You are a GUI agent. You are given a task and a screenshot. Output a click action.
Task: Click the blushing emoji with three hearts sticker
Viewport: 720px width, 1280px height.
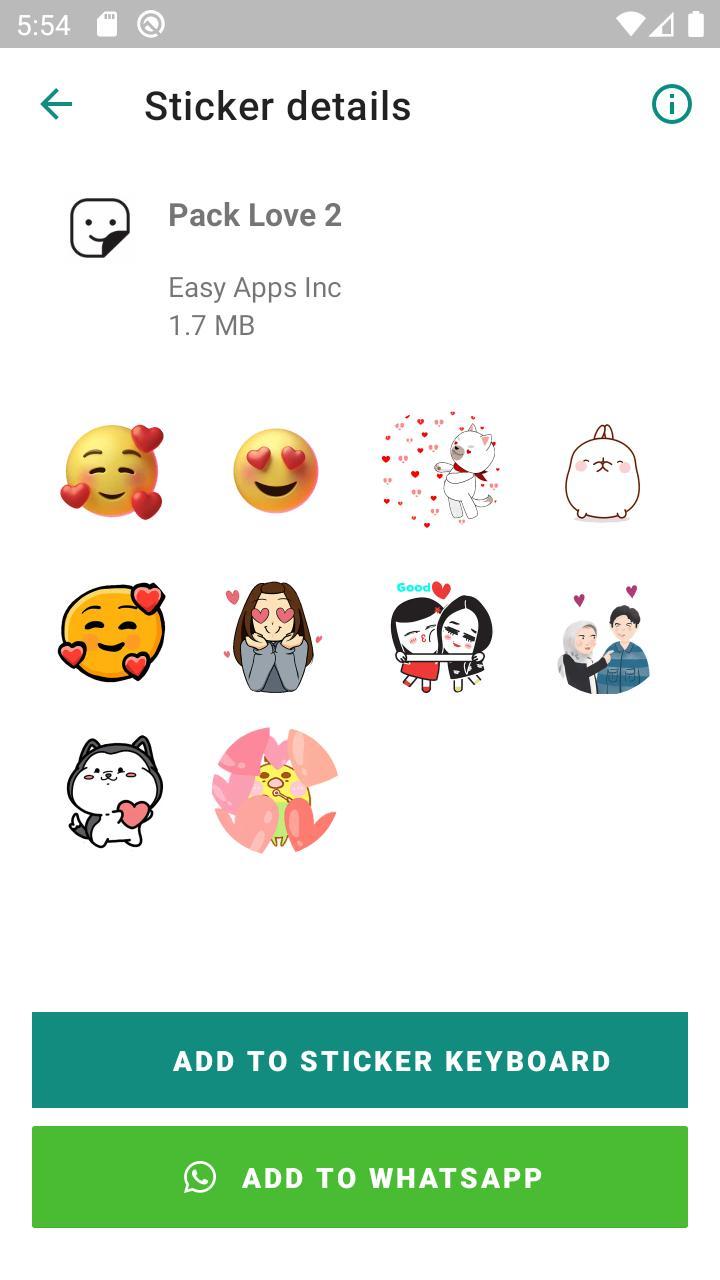(112, 633)
